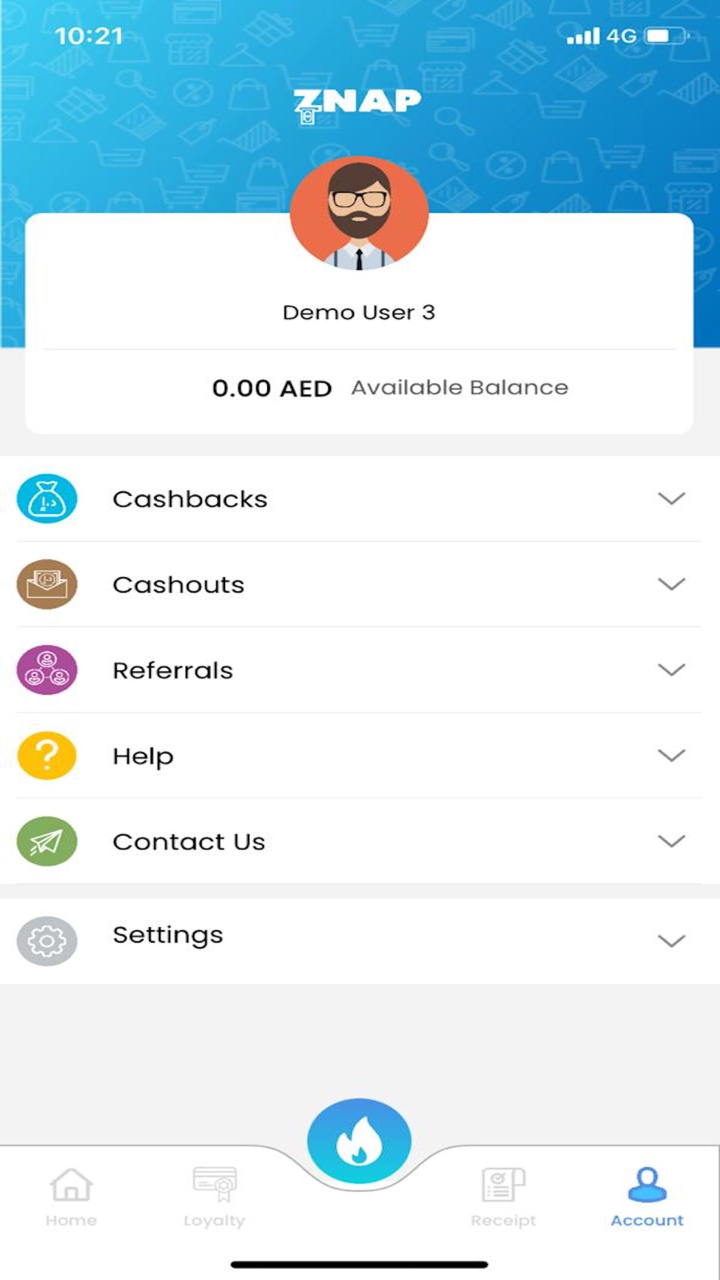The image size is (720, 1280).
Task: Expand the Cashbacks section
Action: tap(671, 498)
